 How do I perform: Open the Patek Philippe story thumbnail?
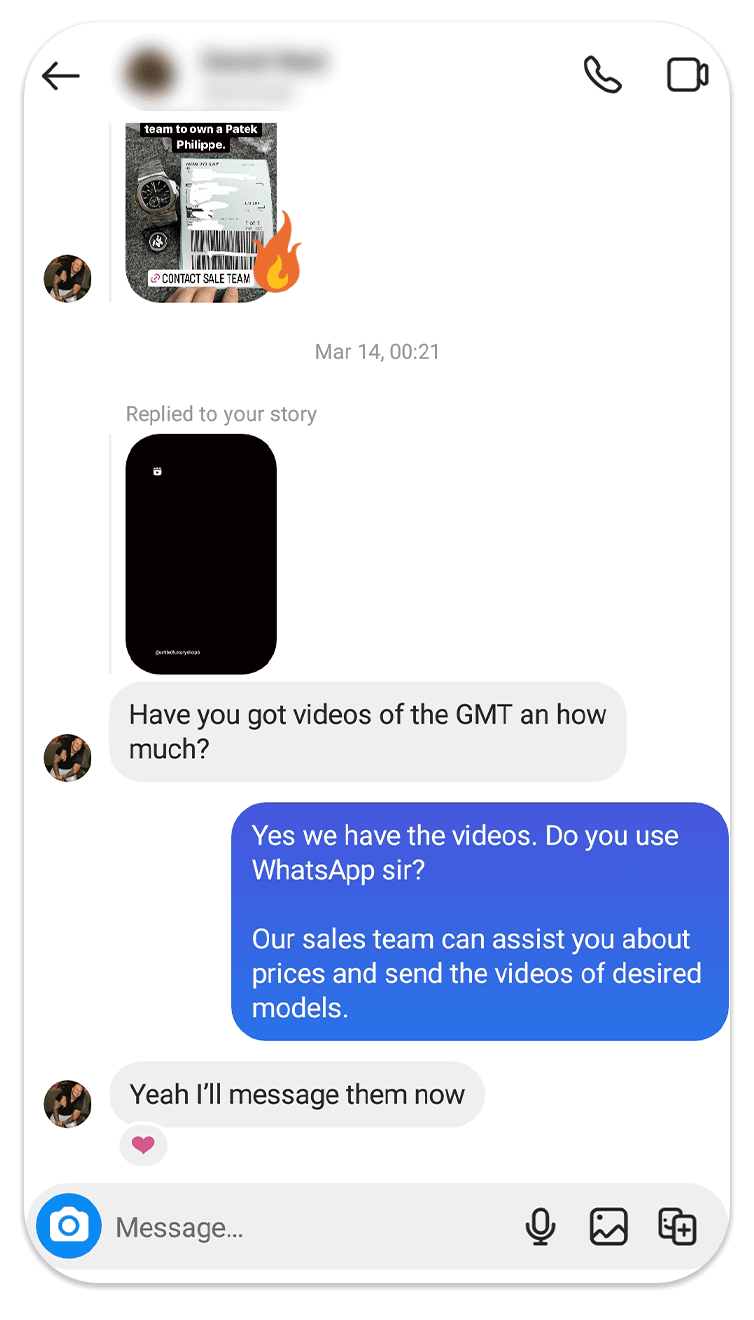pyautogui.click(x=201, y=211)
